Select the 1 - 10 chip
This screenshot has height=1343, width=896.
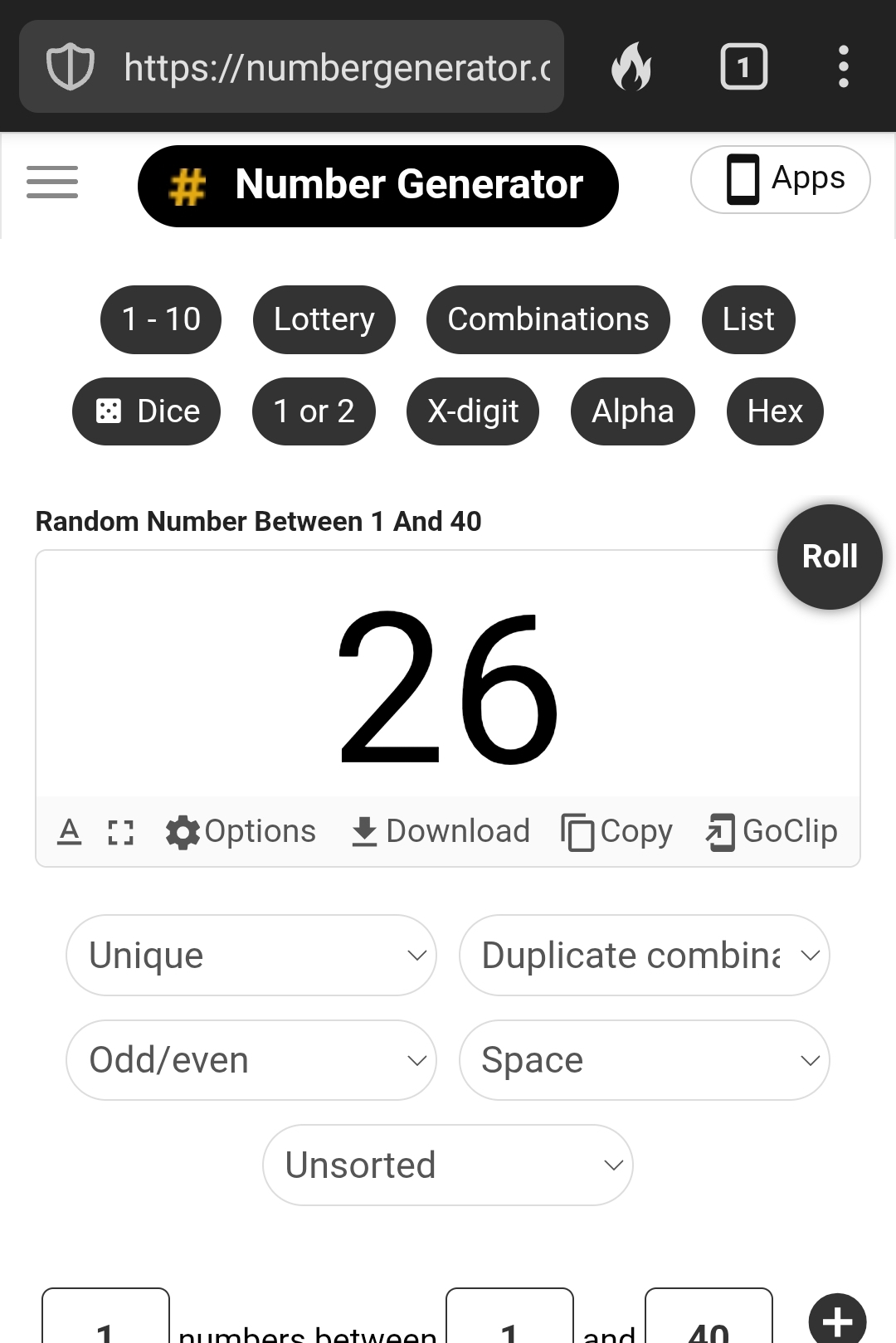tap(161, 319)
